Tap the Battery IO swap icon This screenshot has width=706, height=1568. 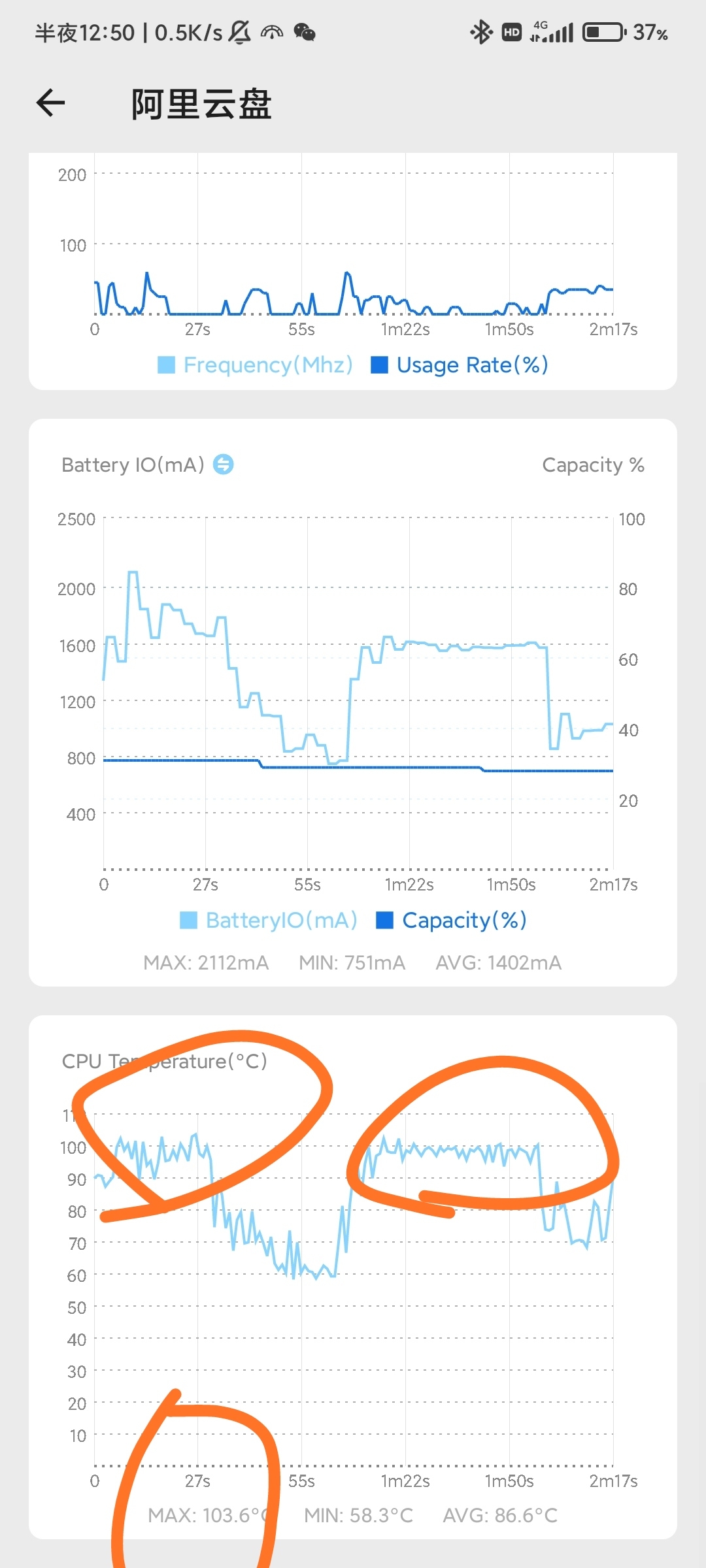pyautogui.click(x=224, y=465)
